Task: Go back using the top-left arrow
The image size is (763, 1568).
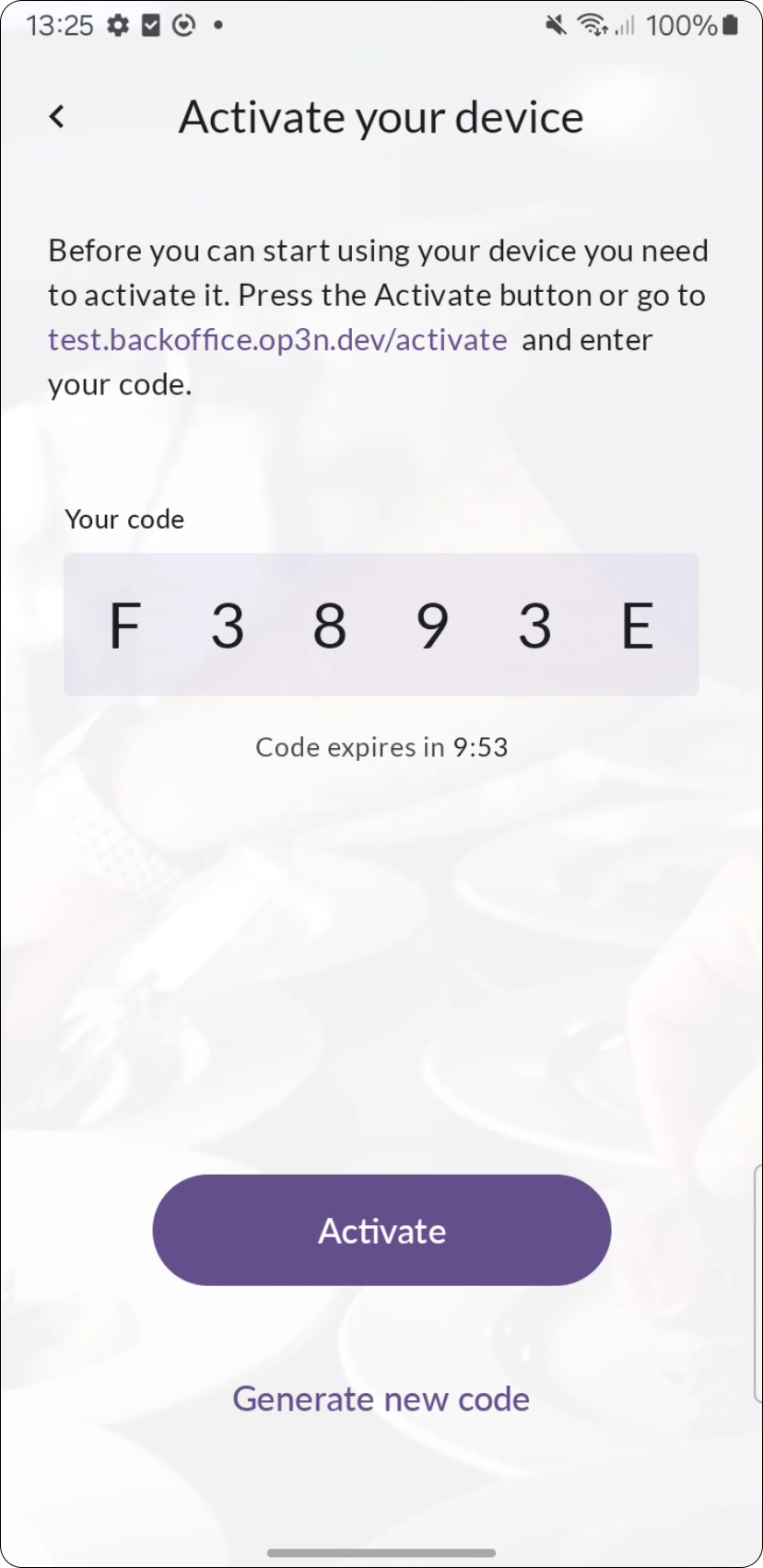Action: 57,117
